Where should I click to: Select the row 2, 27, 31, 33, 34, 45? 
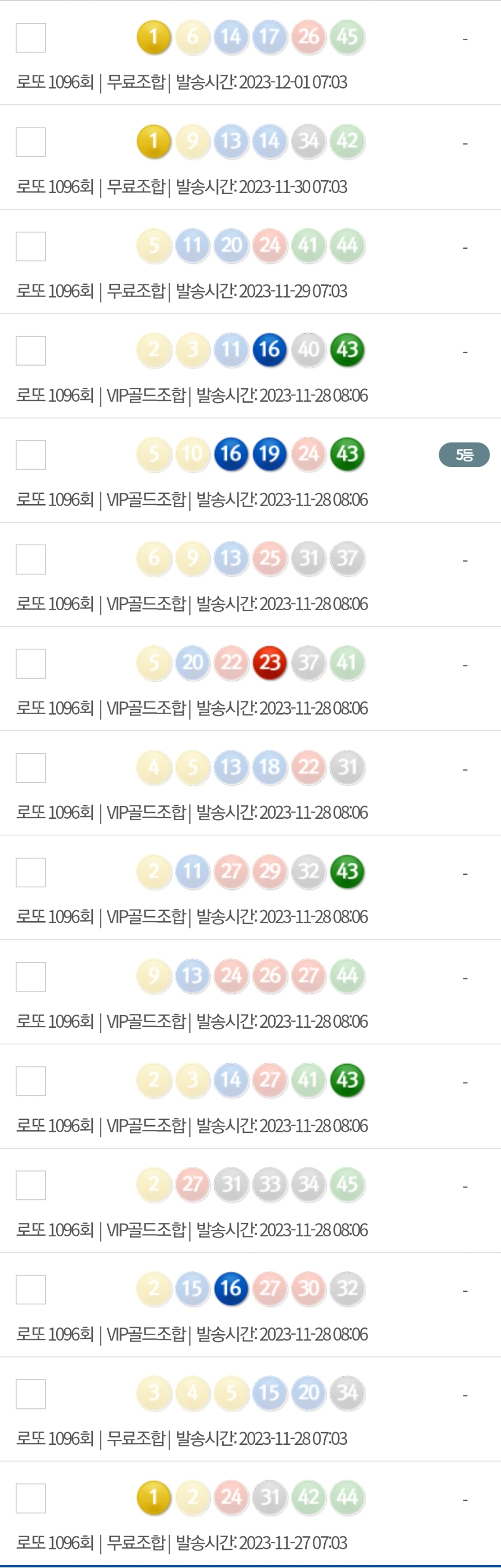pyautogui.click(x=30, y=1185)
